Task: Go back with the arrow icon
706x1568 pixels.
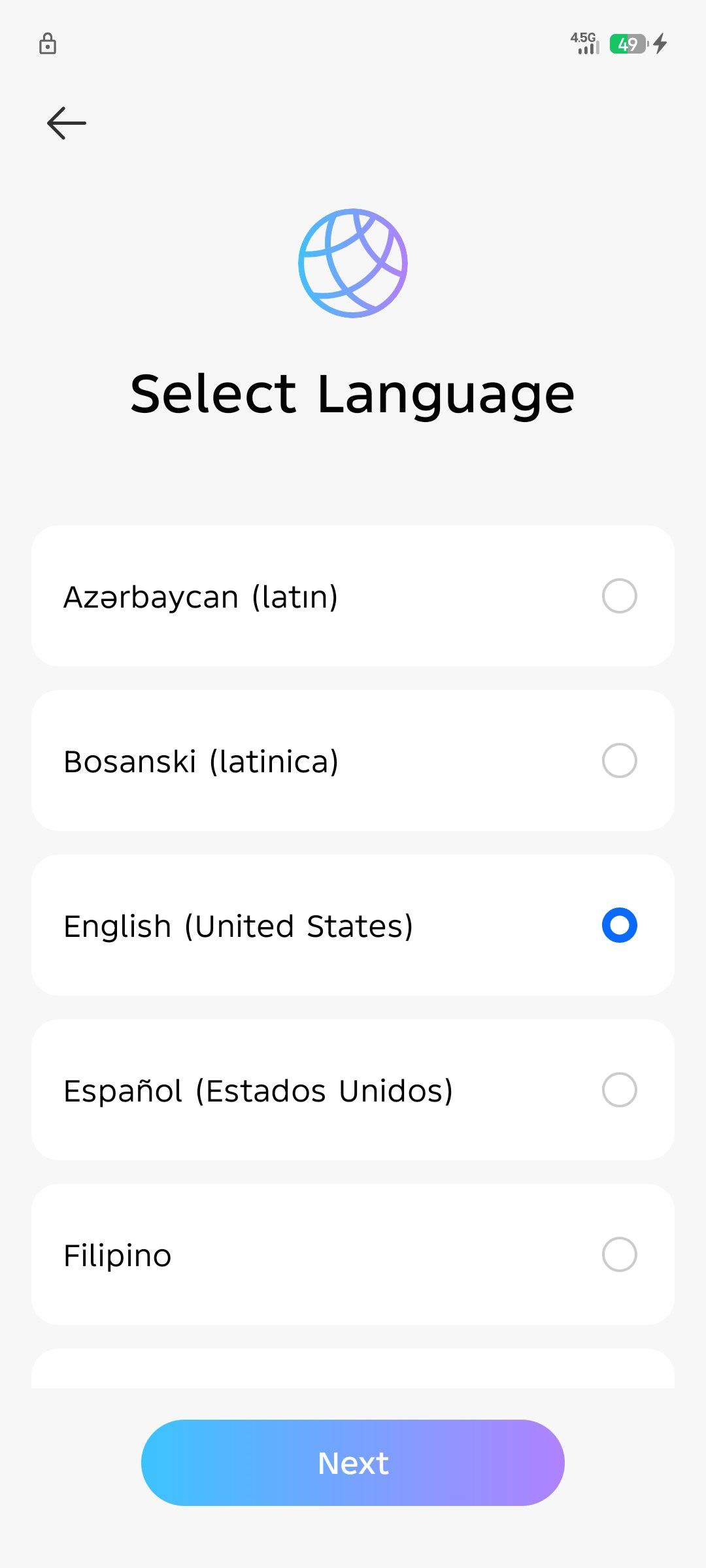Action: 67,123
